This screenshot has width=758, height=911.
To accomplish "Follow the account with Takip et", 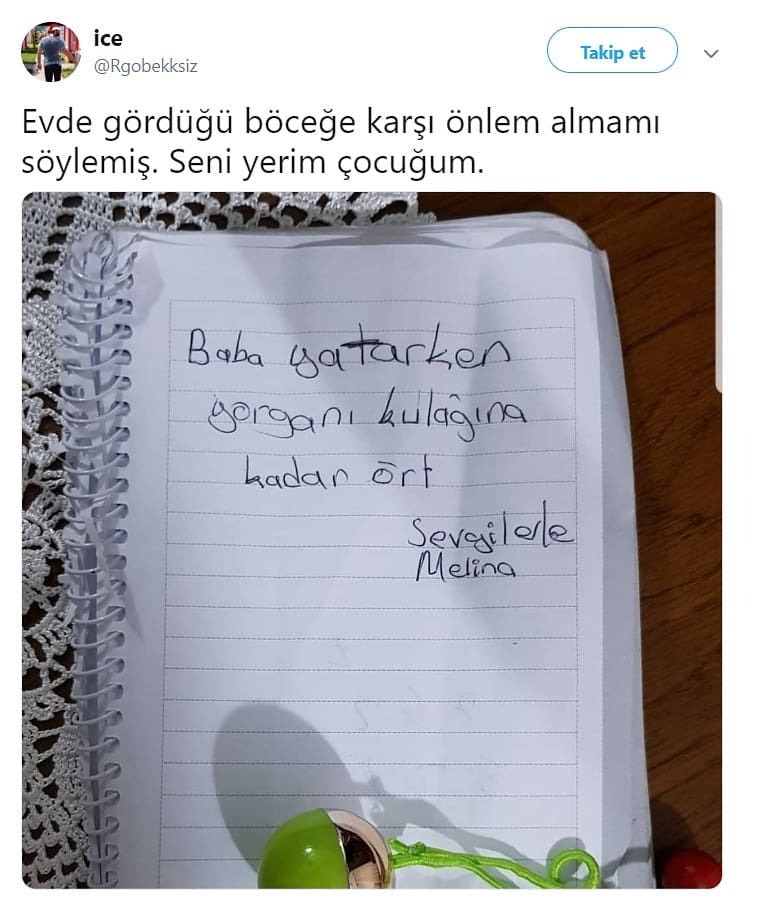I will pos(612,52).
